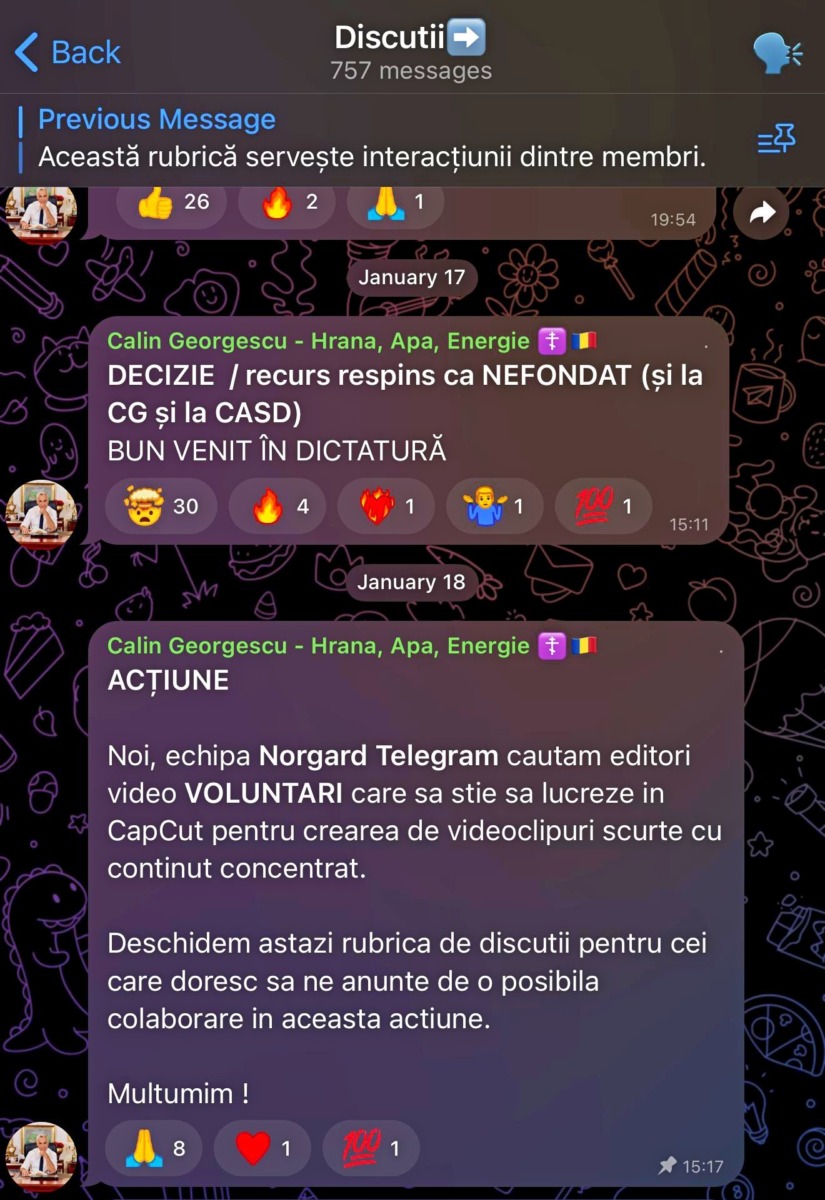Screen dimensions: 825x1200
Task: Open the Discutii chat info header
Action: point(410,52)
